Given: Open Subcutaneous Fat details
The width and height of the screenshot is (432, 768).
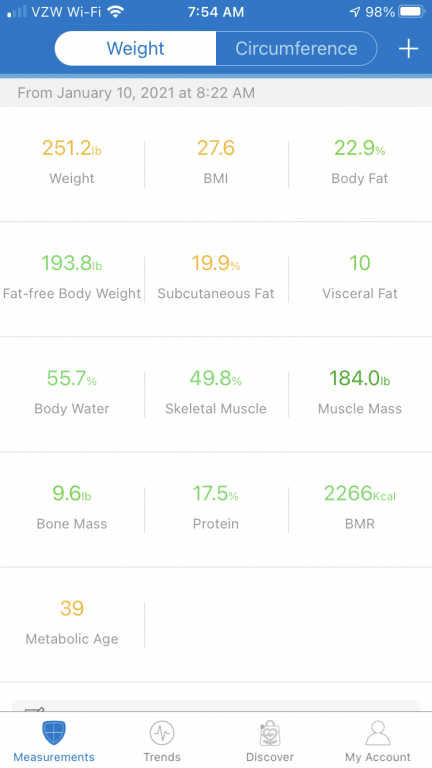Looking at the screenshot, I should [x=216, y=279].
